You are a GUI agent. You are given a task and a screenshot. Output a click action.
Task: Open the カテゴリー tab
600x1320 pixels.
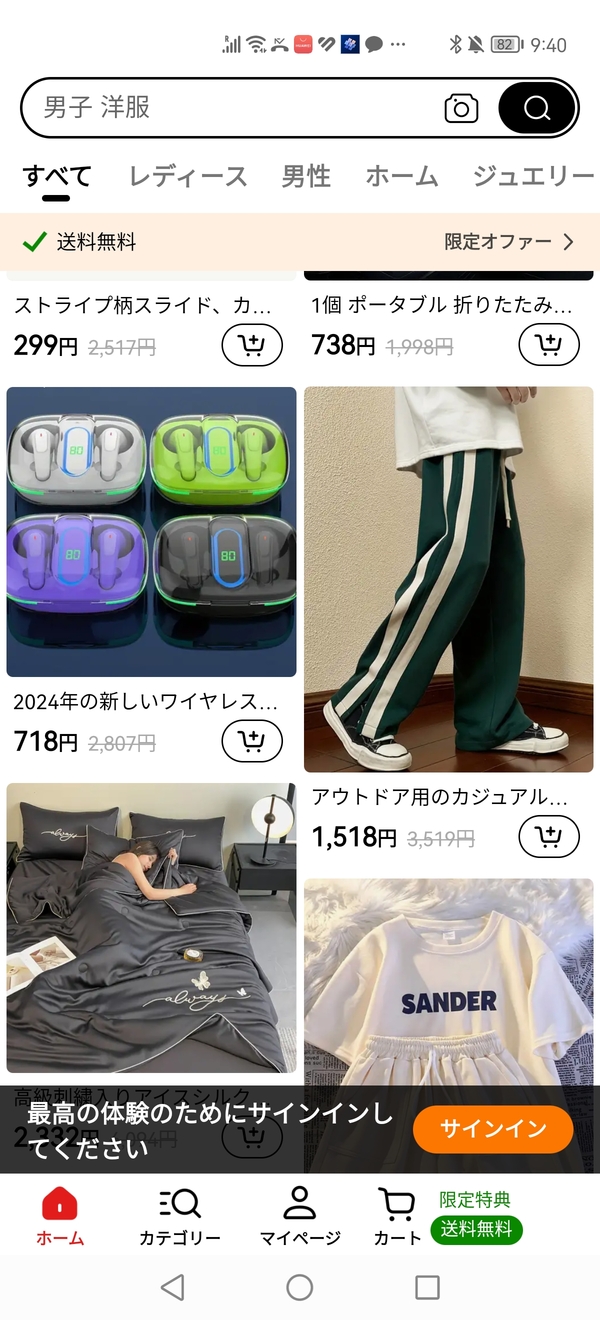coord(180,1216)
